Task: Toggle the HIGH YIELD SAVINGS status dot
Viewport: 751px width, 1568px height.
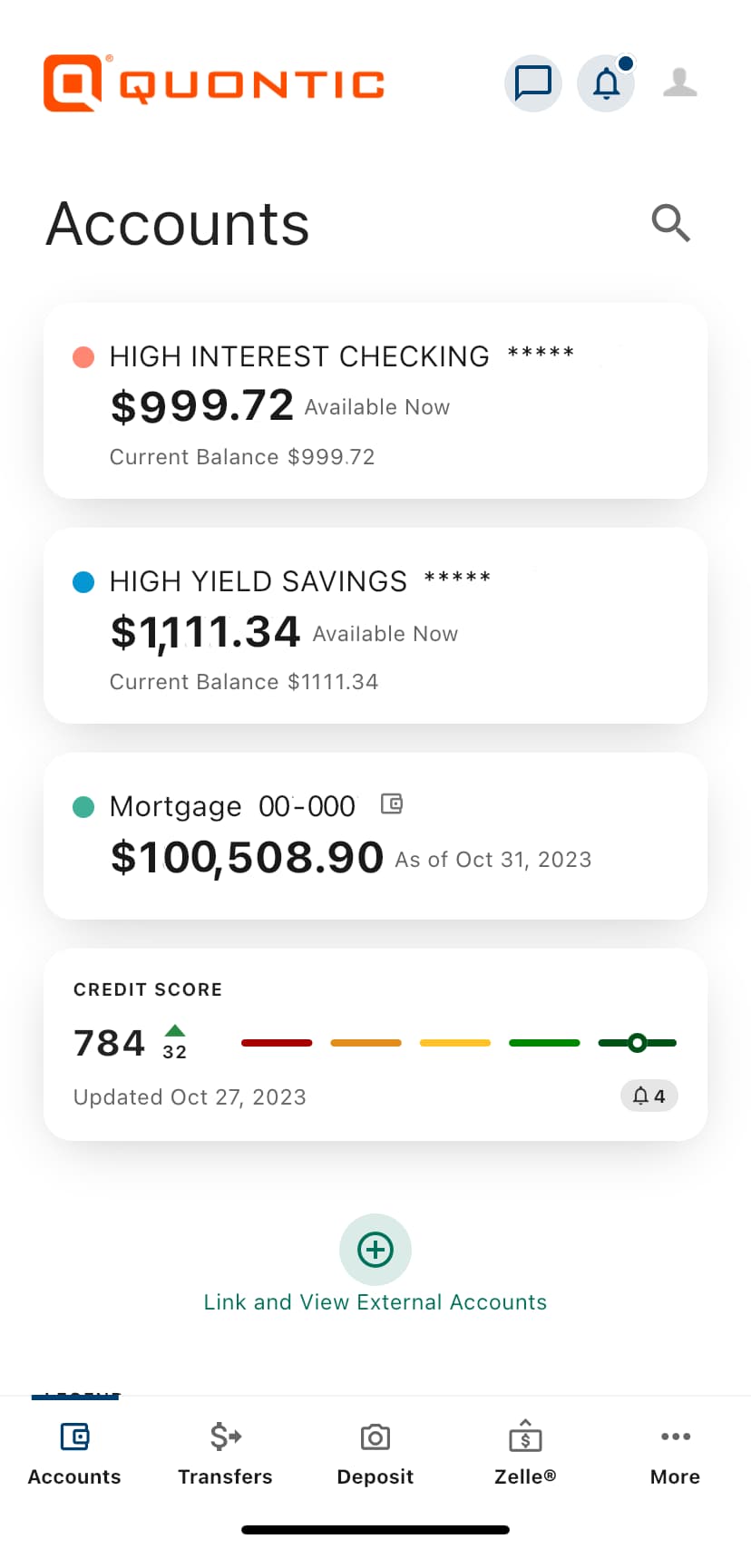Action: (x=83, y=582)
